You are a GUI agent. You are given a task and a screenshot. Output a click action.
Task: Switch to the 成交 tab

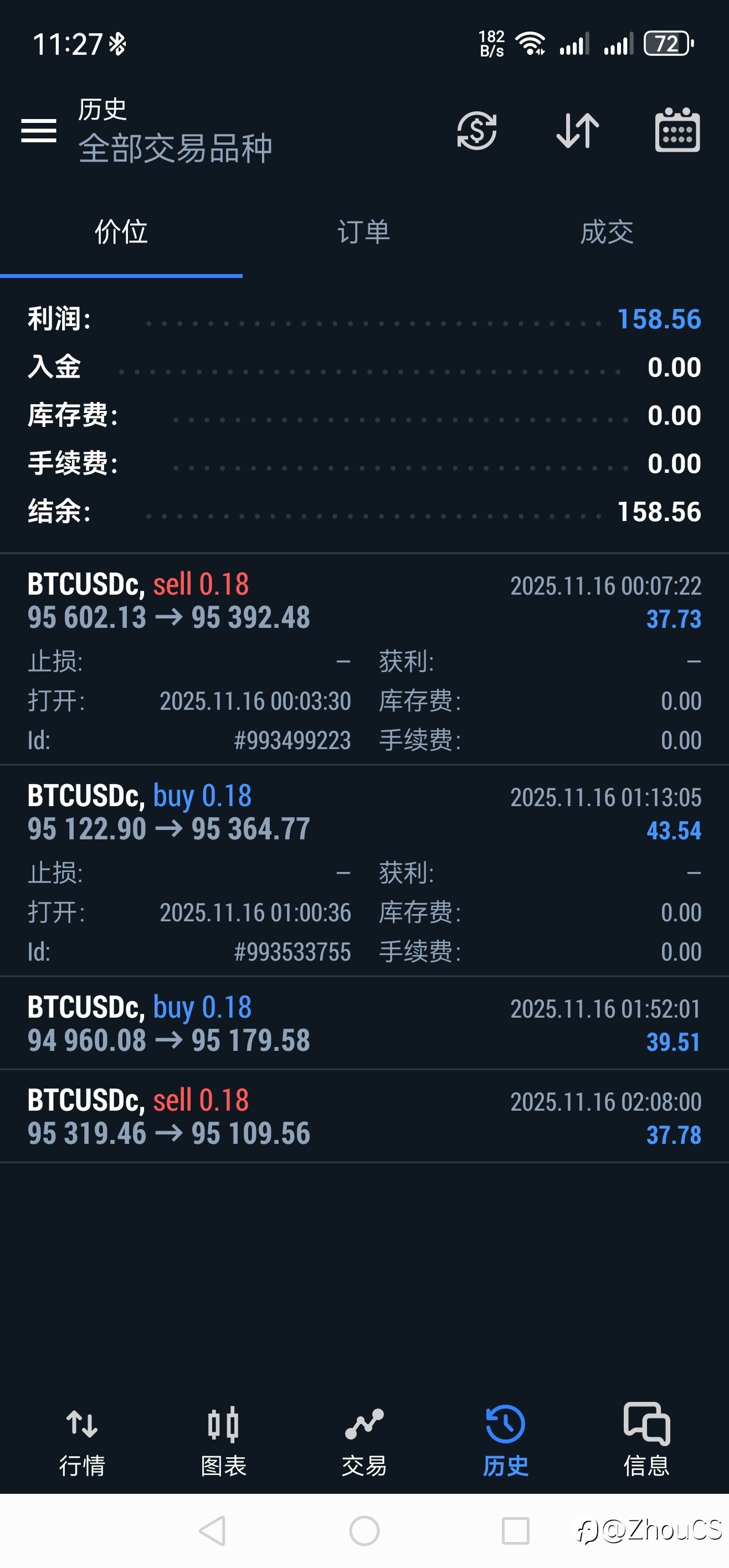[x=607, y=233]
